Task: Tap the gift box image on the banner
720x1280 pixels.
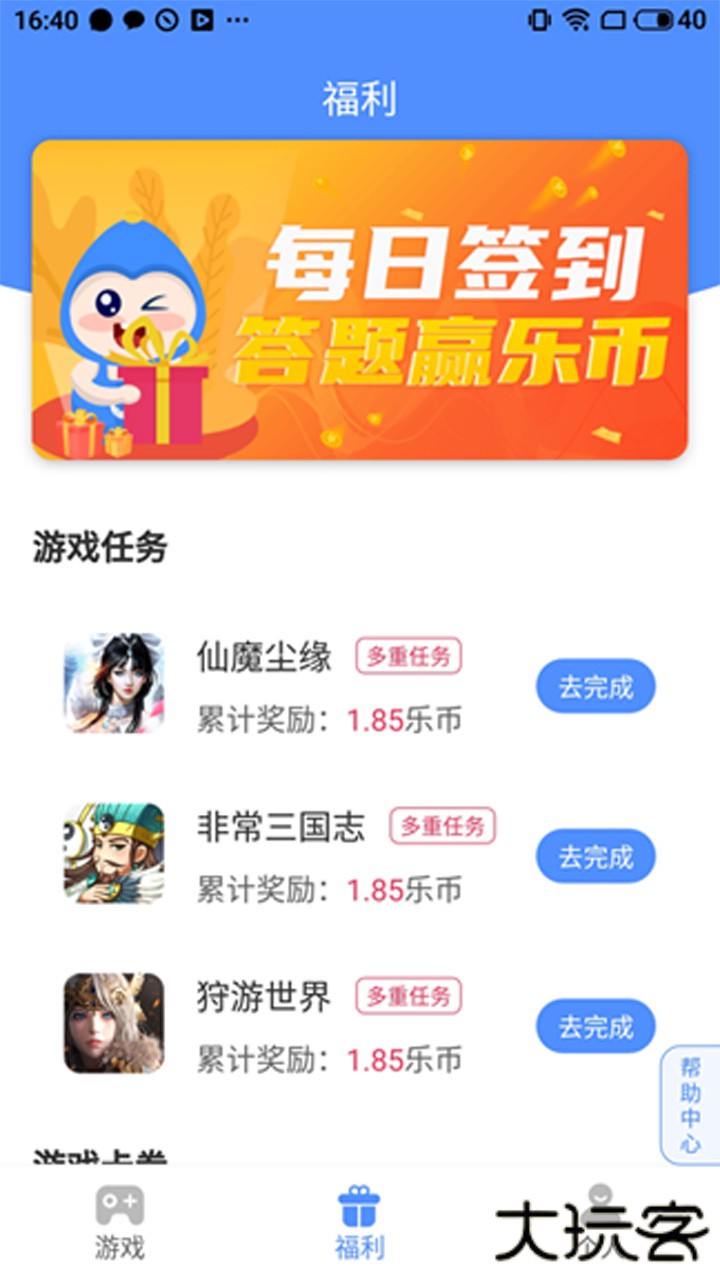Action: (x=168, y=400)
